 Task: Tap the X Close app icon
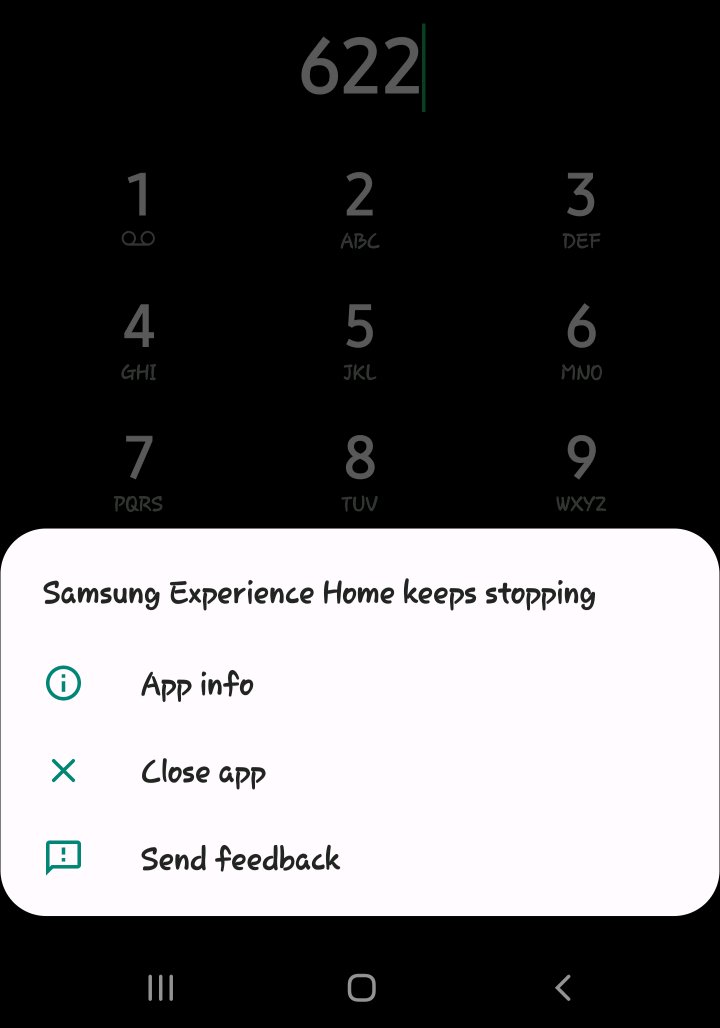61,770
